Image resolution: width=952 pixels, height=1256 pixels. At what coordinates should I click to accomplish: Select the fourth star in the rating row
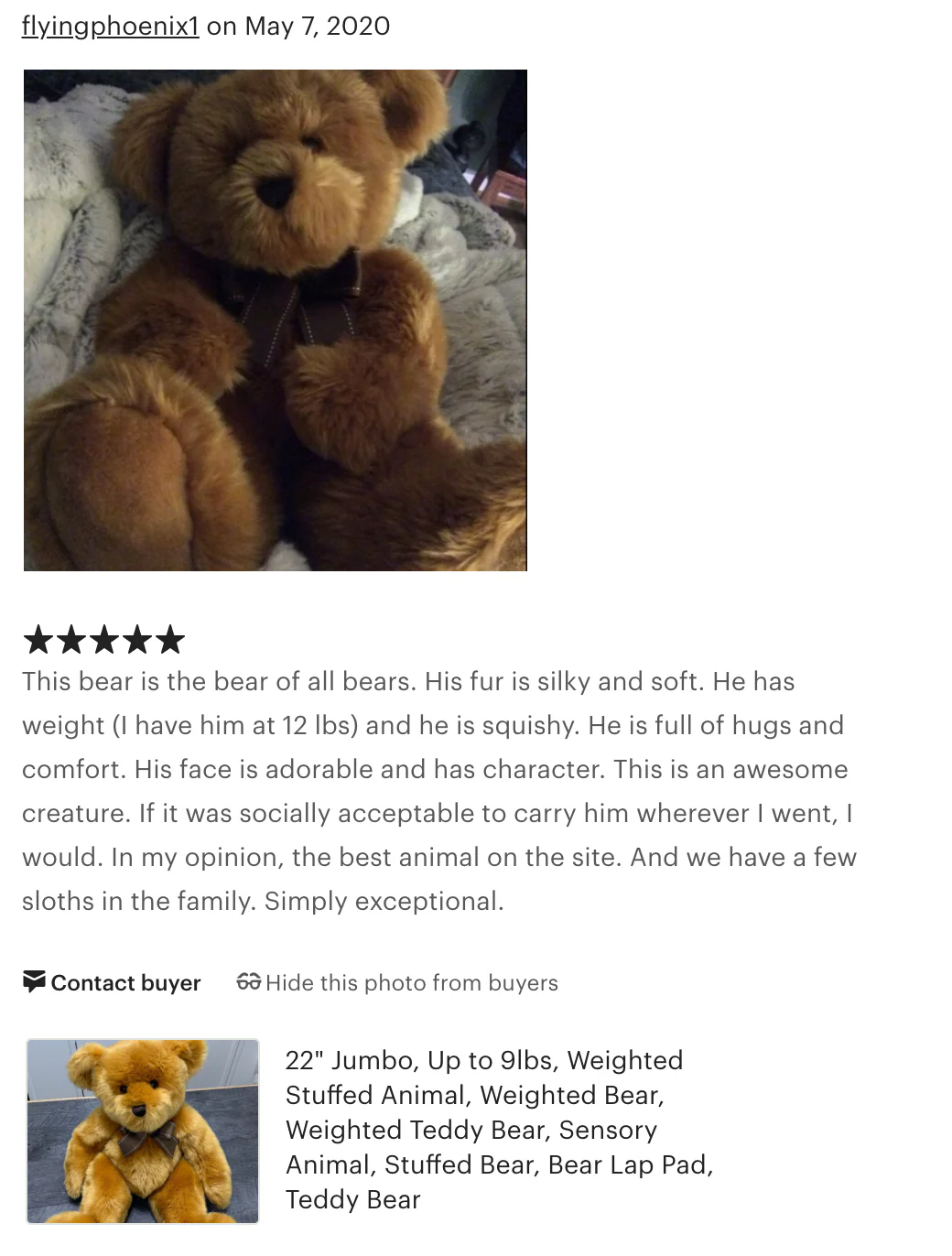pyautogui.click(x=135, y=639)
